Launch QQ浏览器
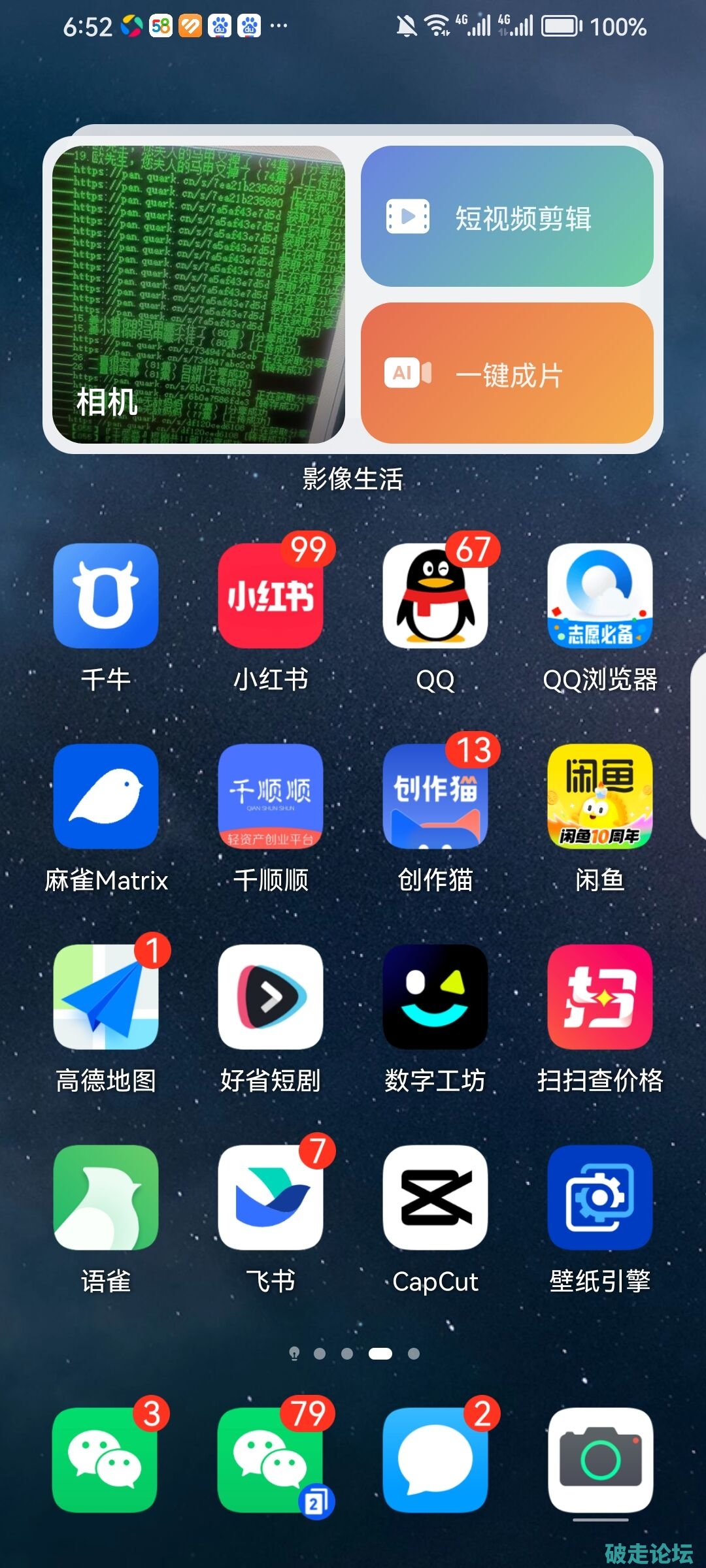Screen dimensions: 706x1568 600,595
